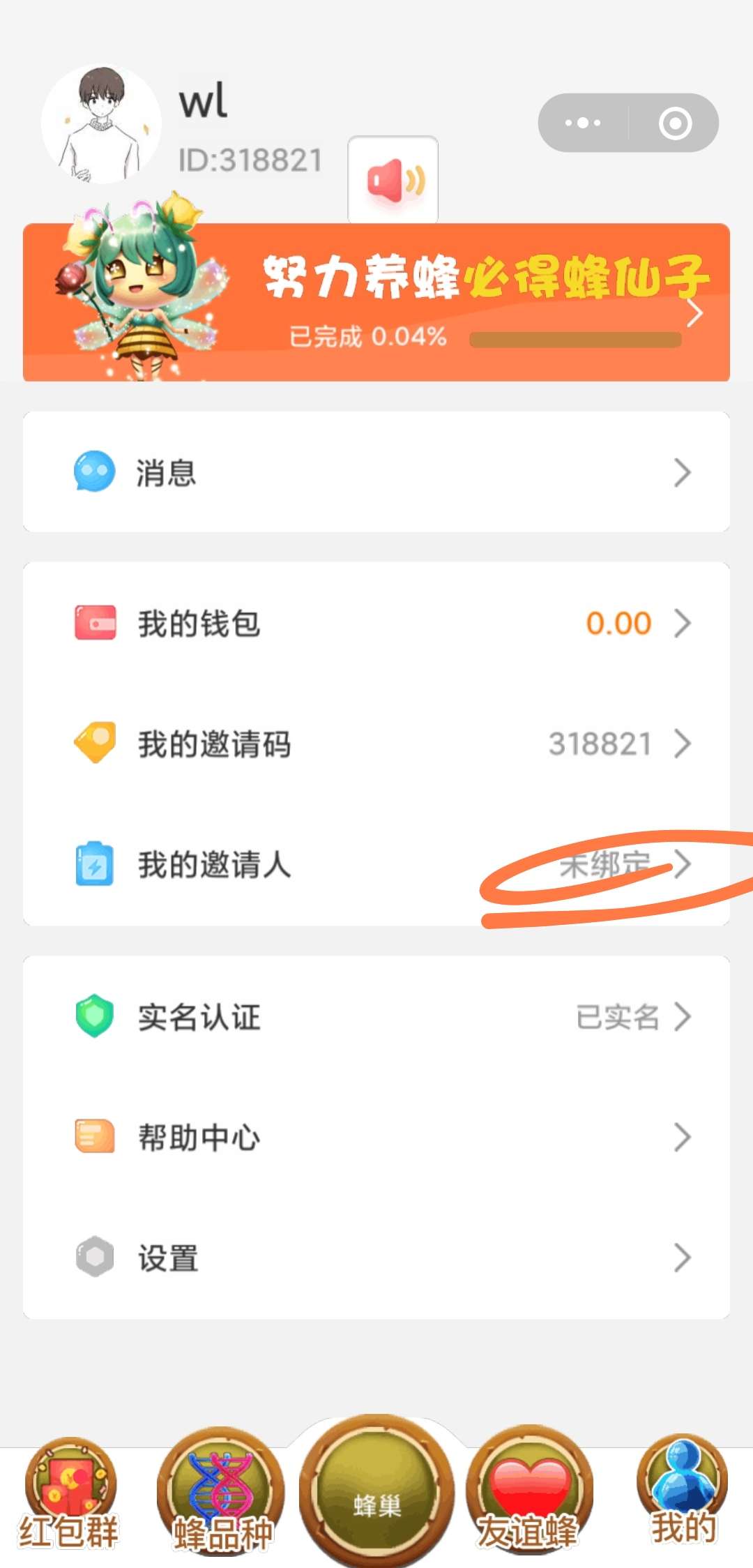Open the mini program more options menu
Image resolution: width=753 pixels, height=1568 pixels.
pos(583,123)
